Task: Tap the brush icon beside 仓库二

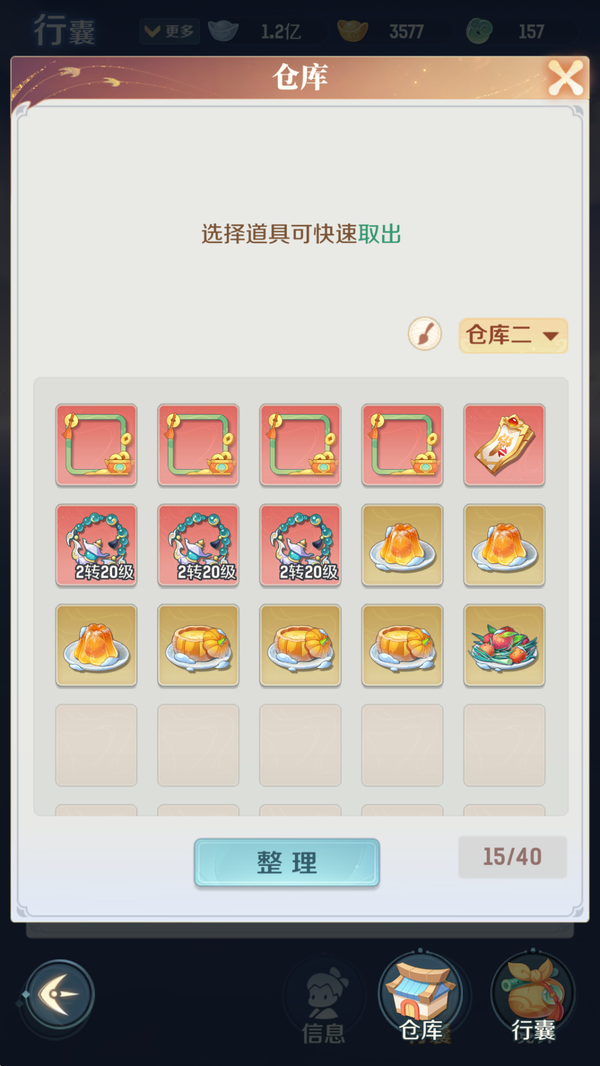Action: pyautogui.click(x=425, y=334)
